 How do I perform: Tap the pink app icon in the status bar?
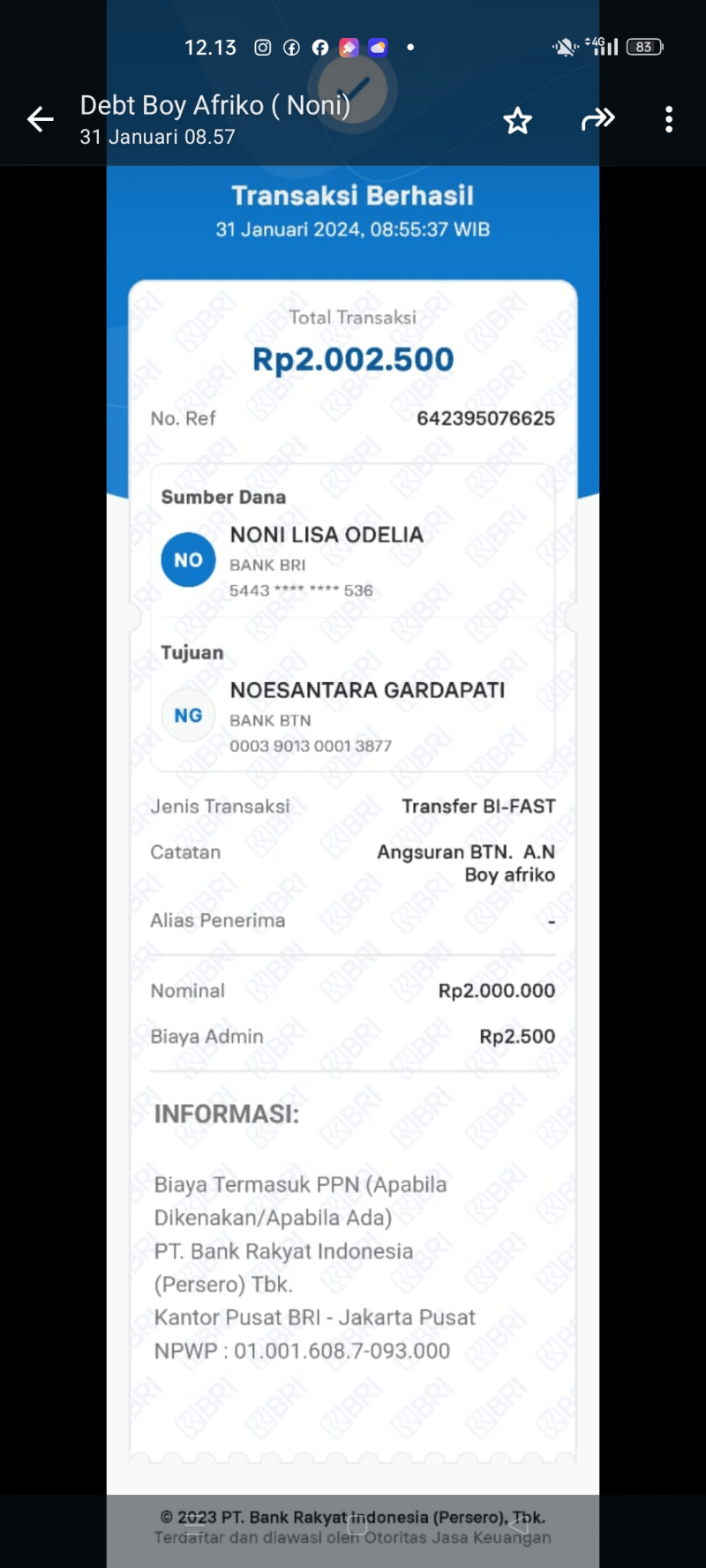[x=349, y=47]
